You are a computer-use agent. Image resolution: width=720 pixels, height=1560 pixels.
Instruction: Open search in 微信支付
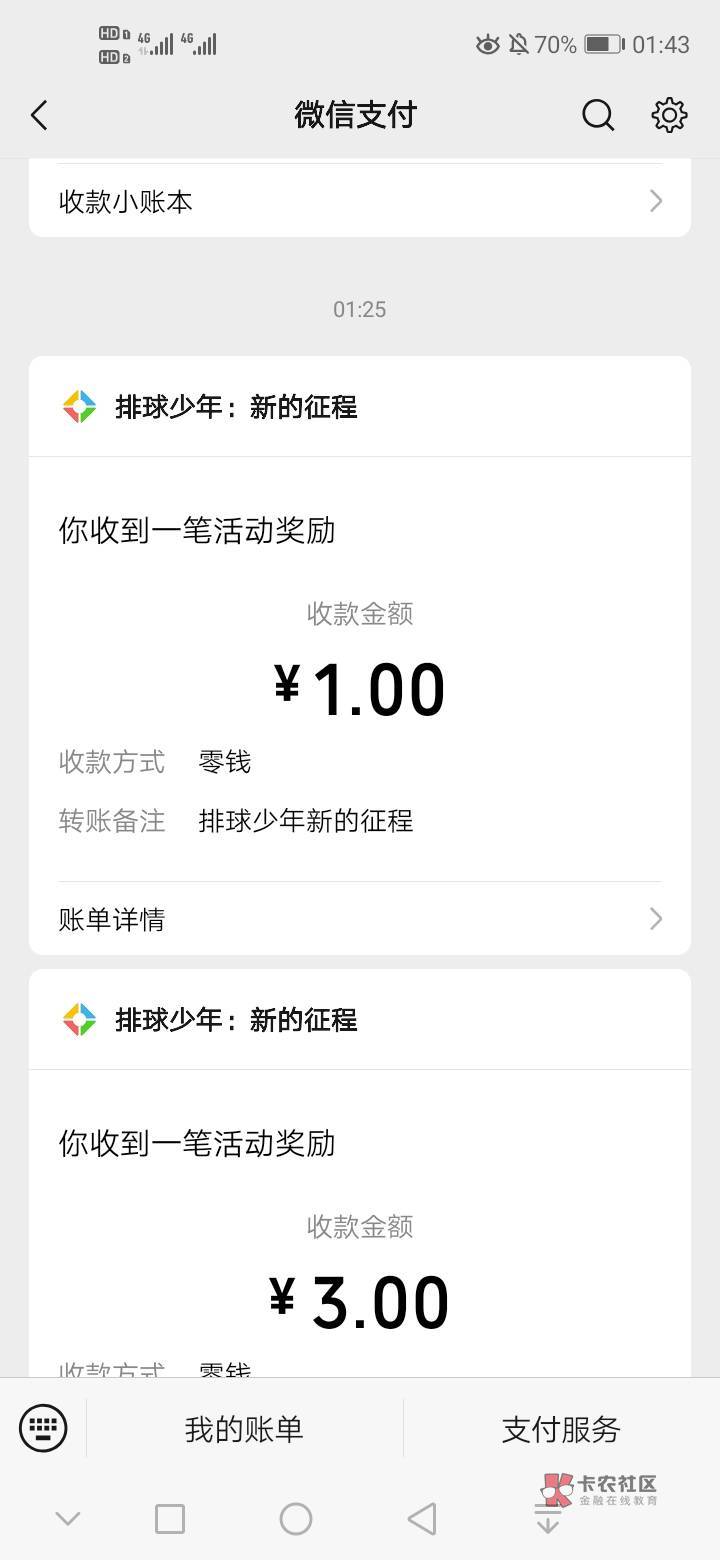[598, 115]
